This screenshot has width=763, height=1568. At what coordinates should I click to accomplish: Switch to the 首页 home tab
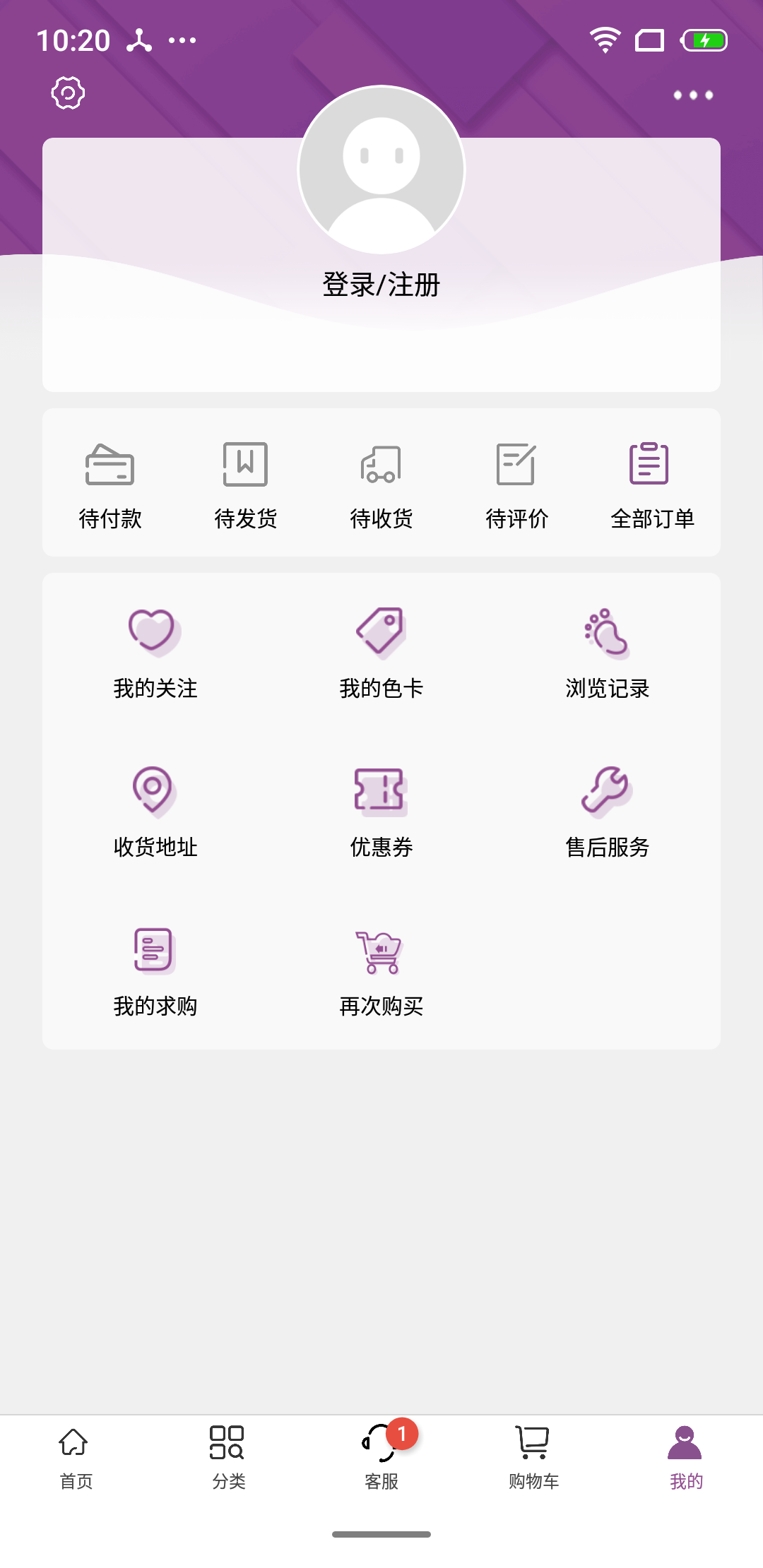[76, 1455]
